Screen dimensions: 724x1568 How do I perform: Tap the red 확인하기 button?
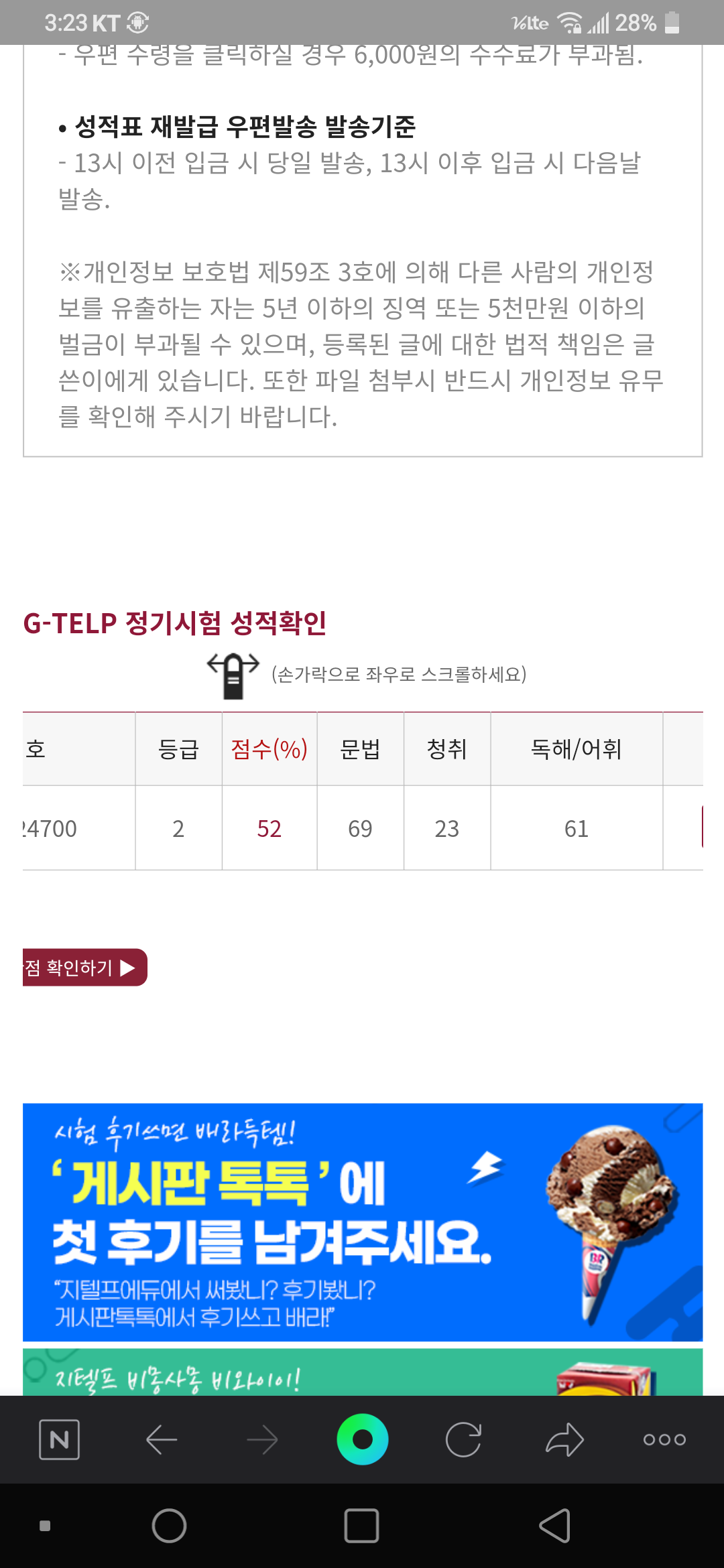tap(85, 968)
